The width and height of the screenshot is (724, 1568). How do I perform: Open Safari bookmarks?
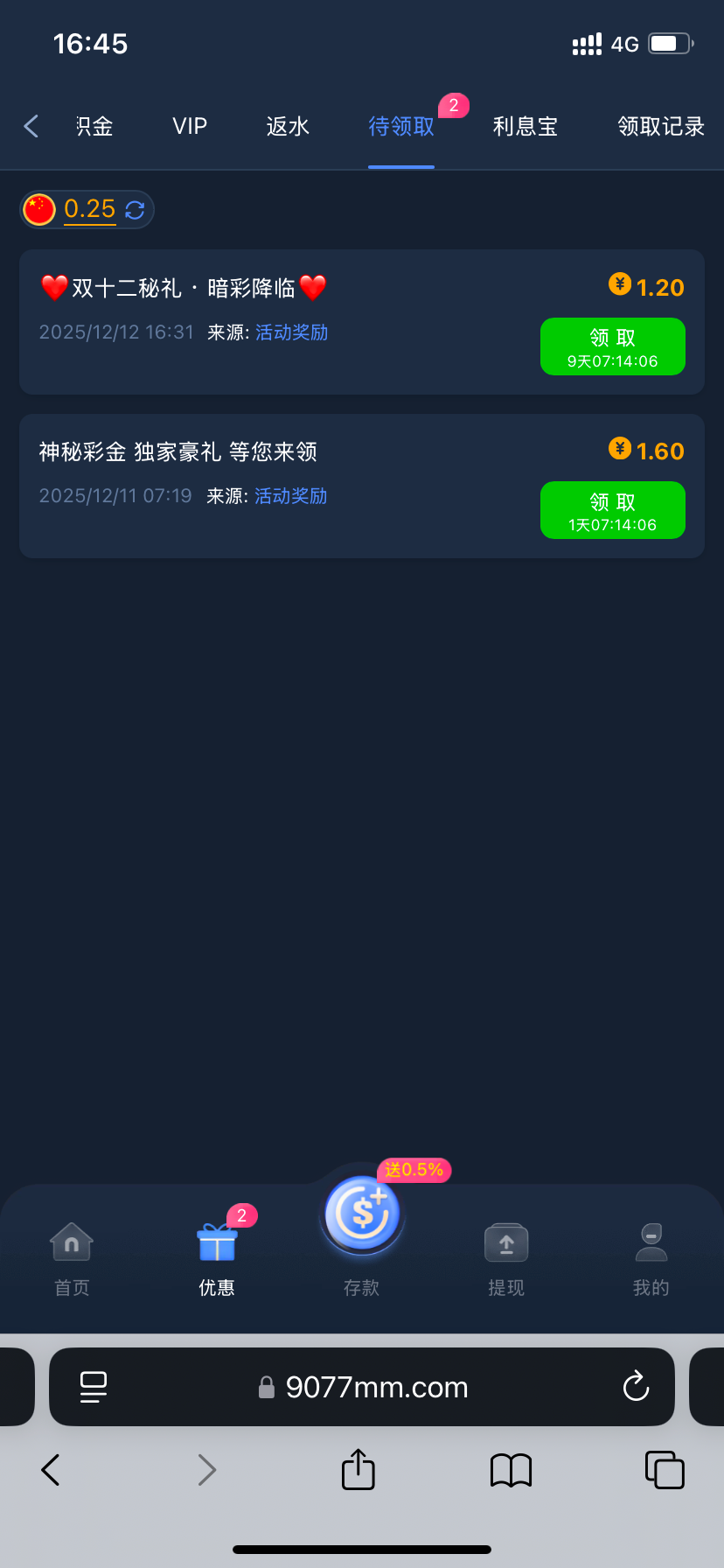coord(511,1470)
